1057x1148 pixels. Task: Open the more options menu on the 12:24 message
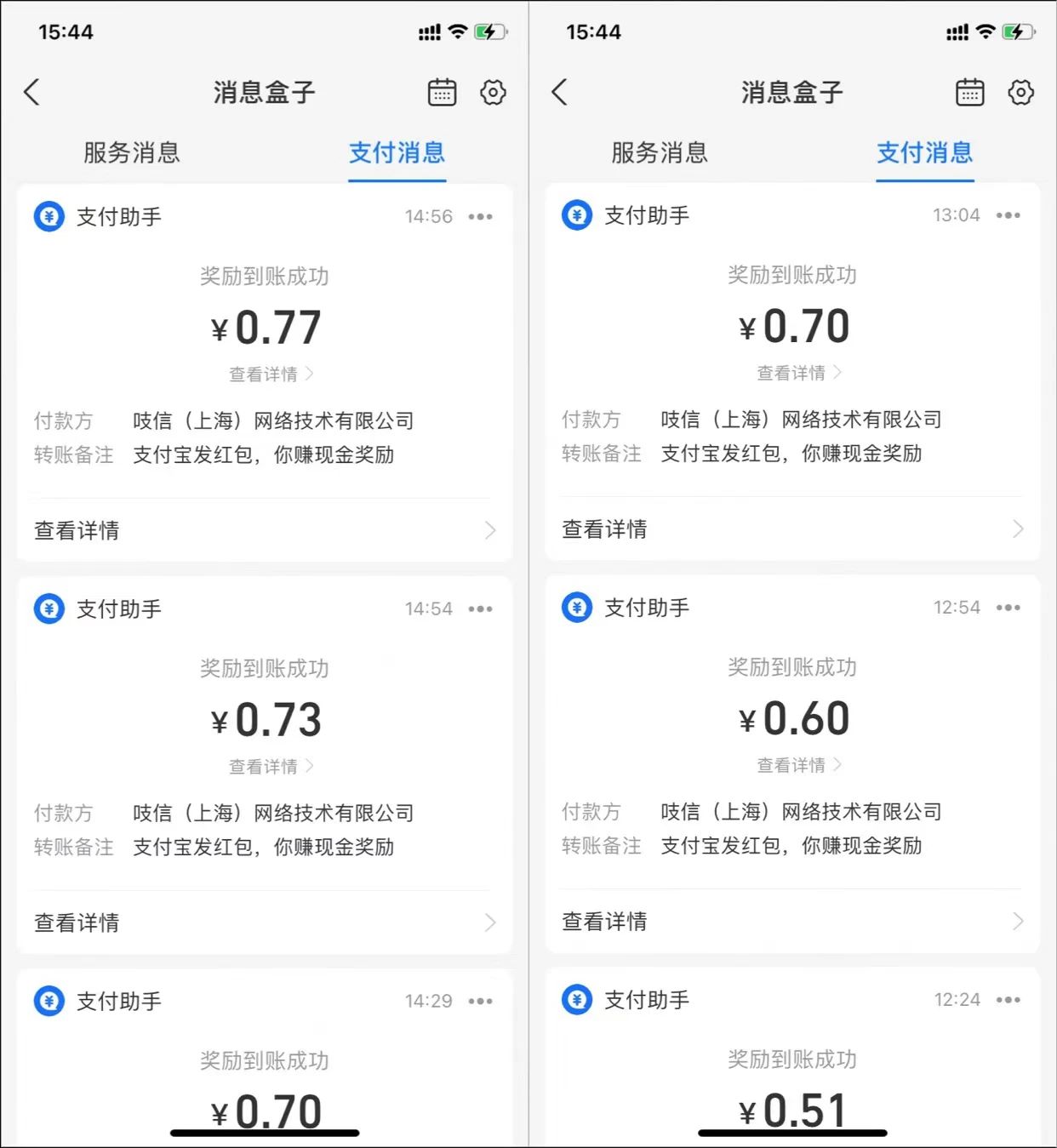point(1009,999)
